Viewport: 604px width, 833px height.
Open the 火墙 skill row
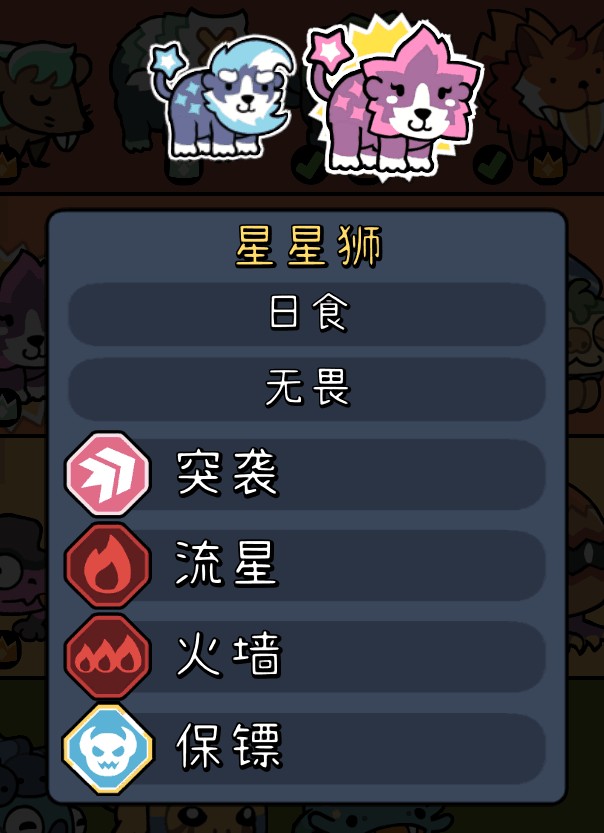307,657
